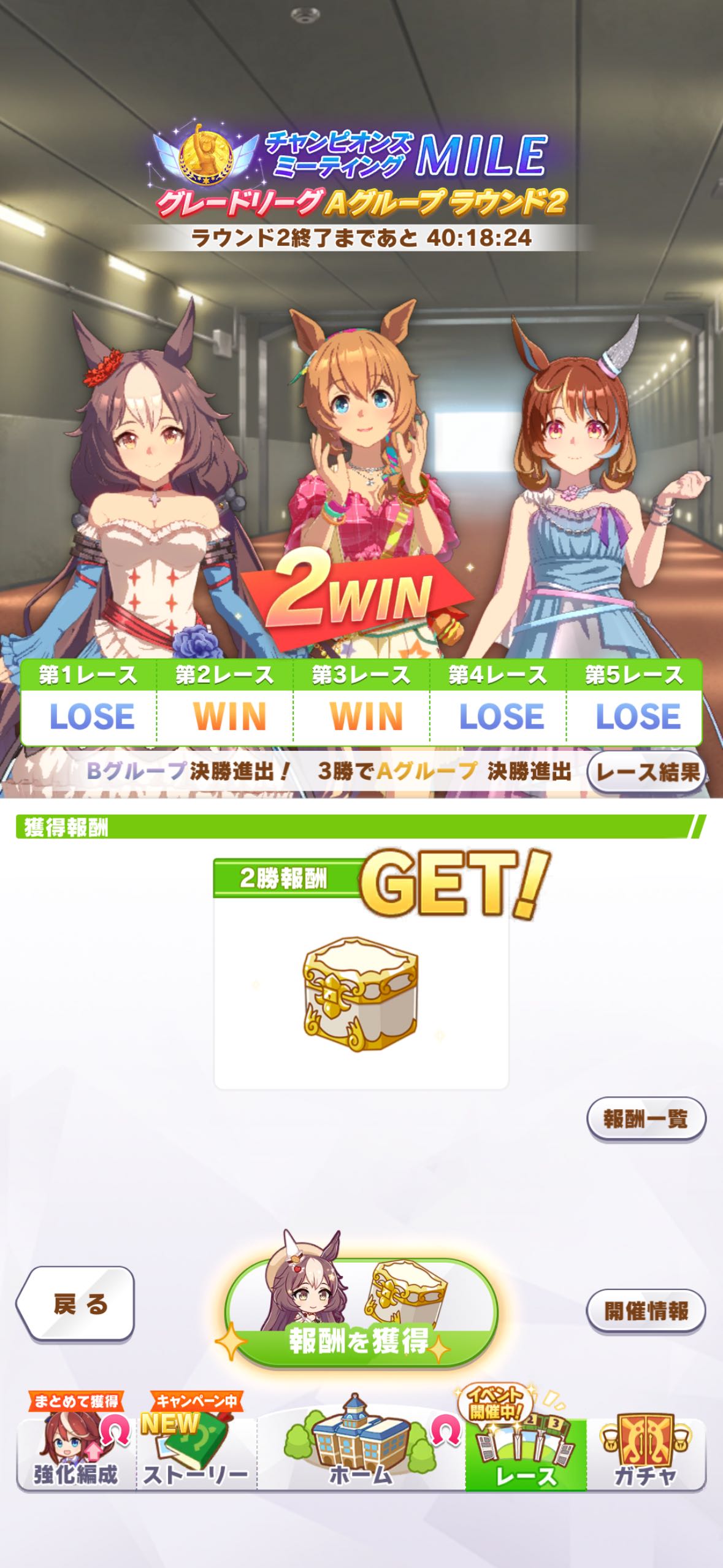Open the 報酬一覧 reward list
The height and width of the screenshot is (1568, 723).
click(646, 1119)
